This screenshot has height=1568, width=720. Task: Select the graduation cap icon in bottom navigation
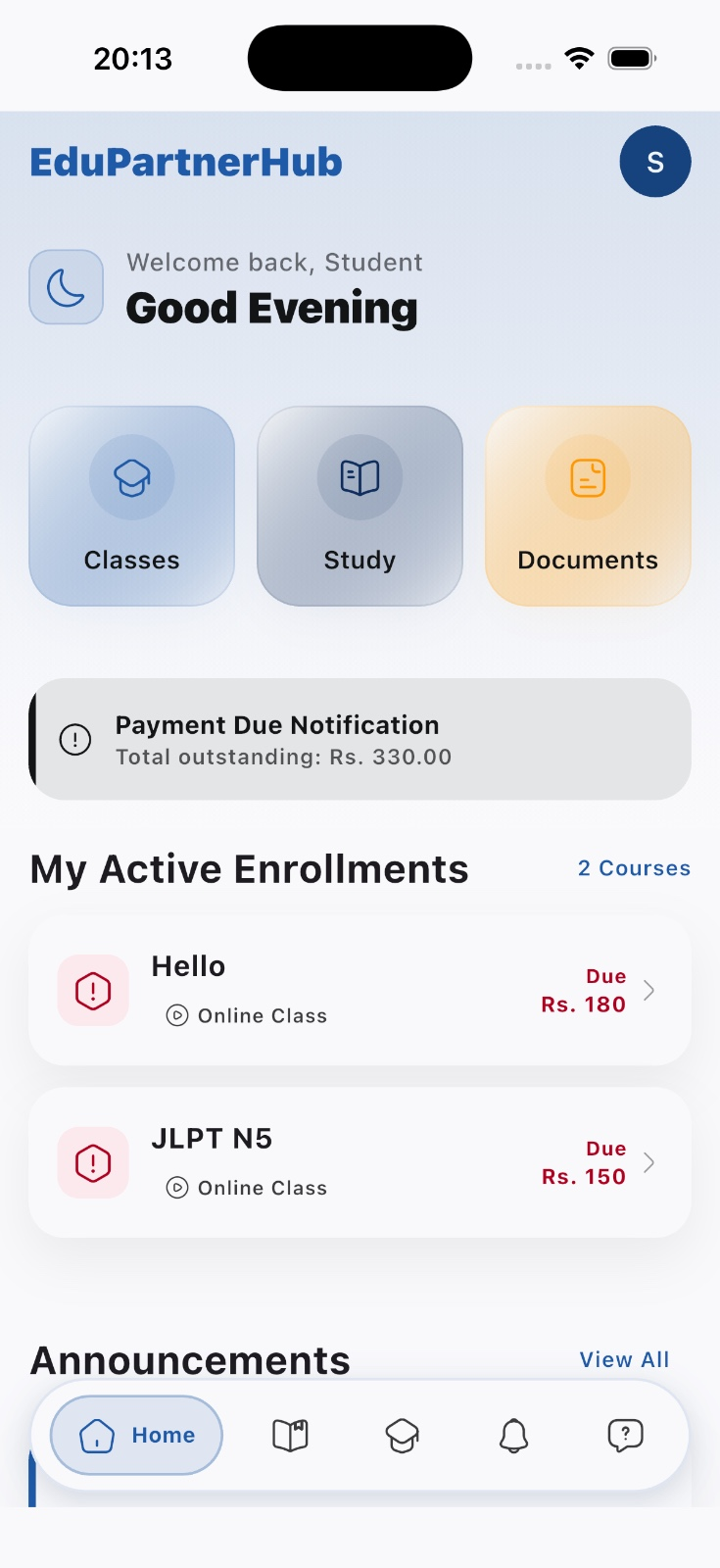(402, 1435)
